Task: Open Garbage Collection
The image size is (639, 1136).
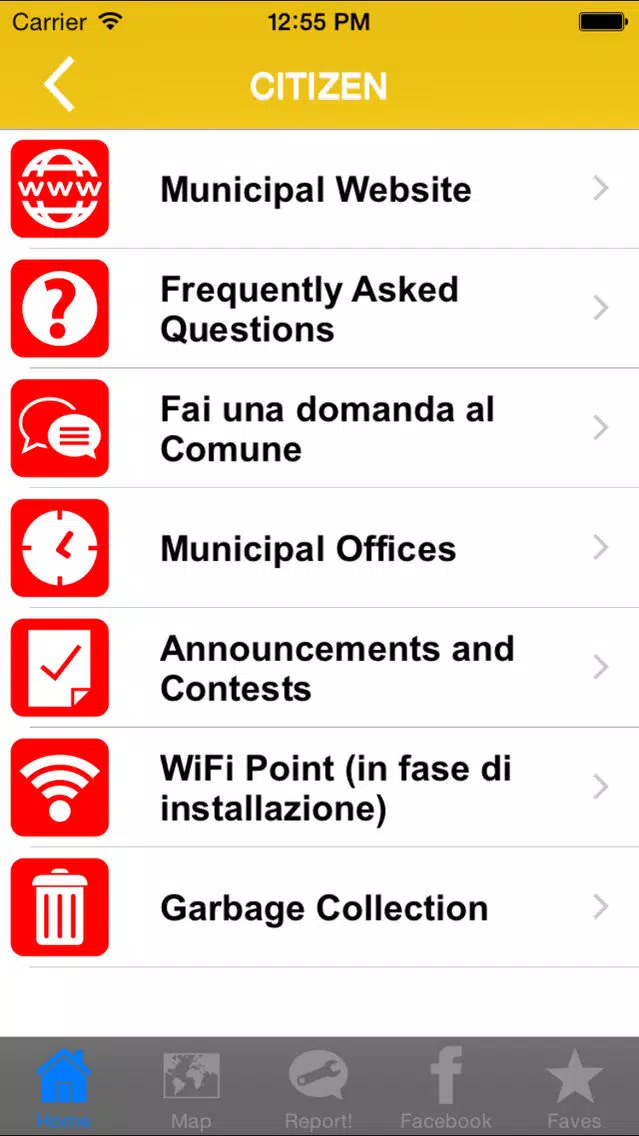Action: coord(320,907)
